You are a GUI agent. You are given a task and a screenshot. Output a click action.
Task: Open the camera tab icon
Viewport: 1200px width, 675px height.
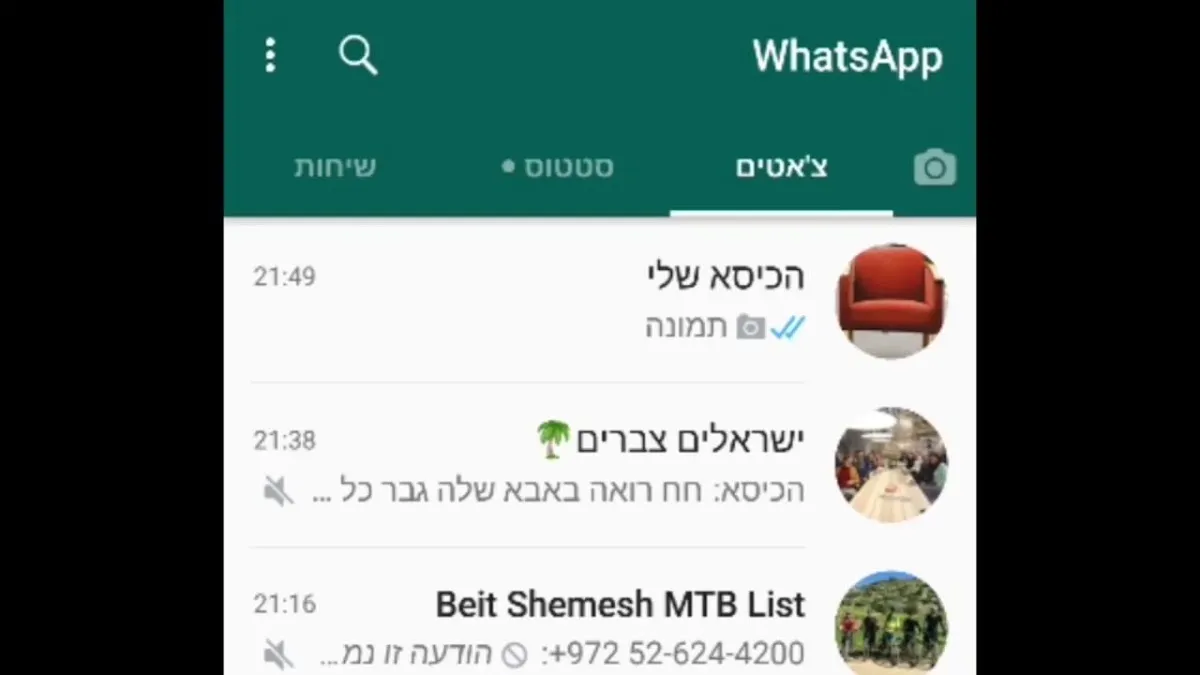pyautogui.click(x=934, y=168)
